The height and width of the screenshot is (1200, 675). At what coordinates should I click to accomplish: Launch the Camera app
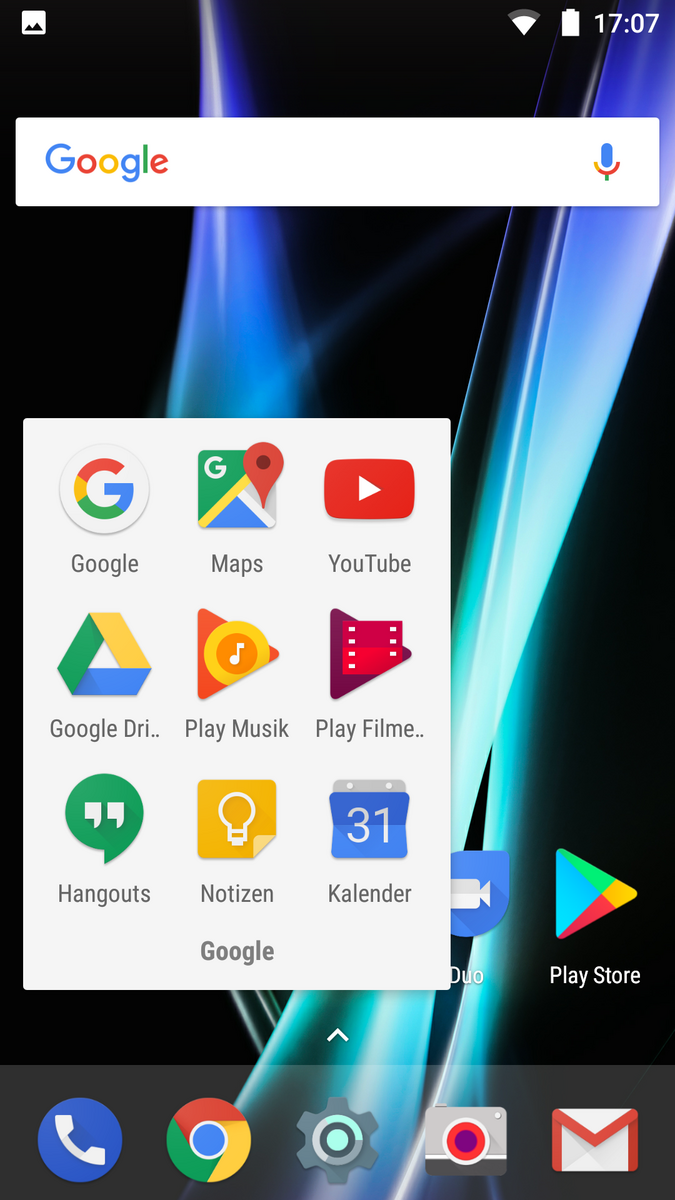coord(466,1140)
